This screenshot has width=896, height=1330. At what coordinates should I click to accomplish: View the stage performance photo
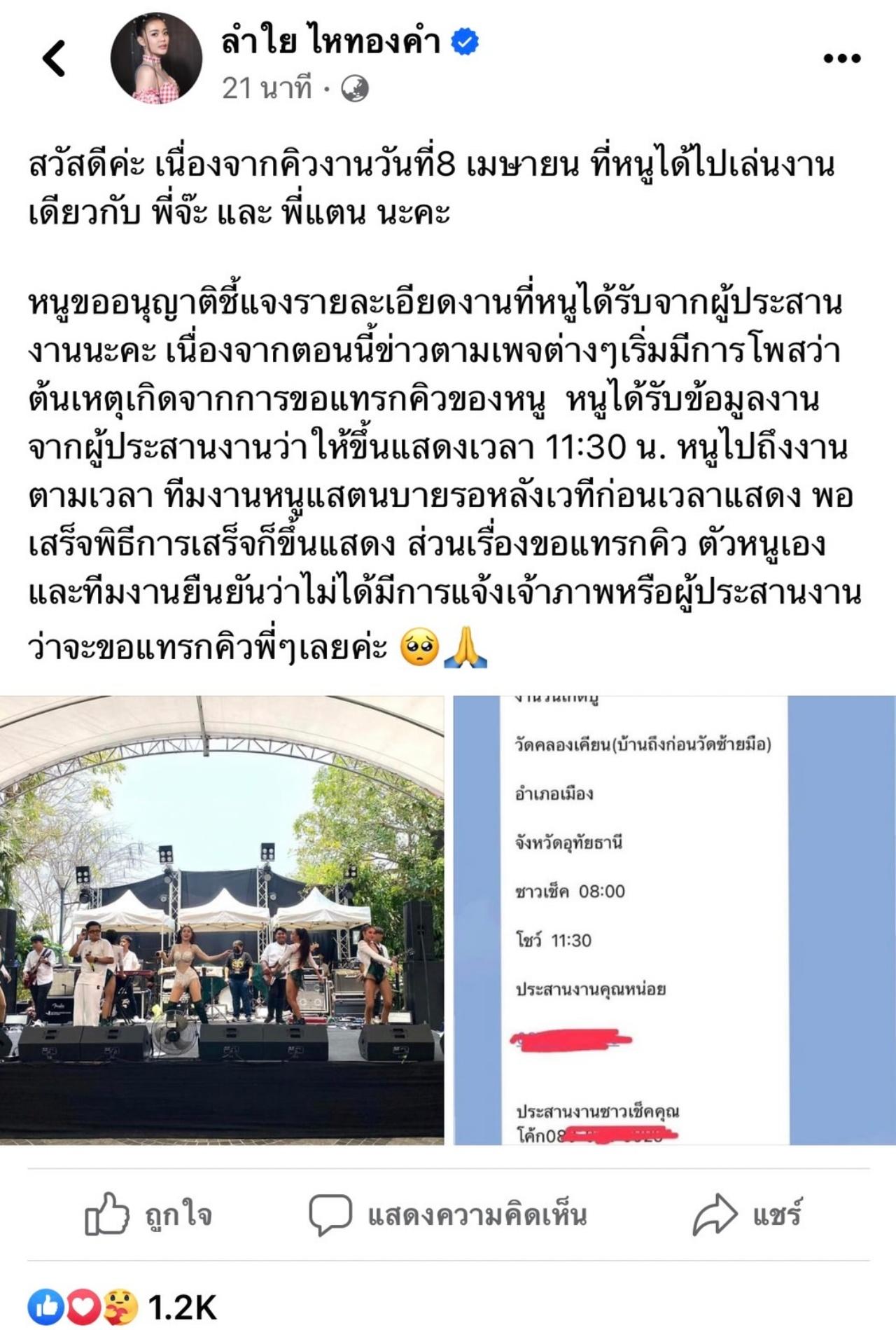pos(221,919)
